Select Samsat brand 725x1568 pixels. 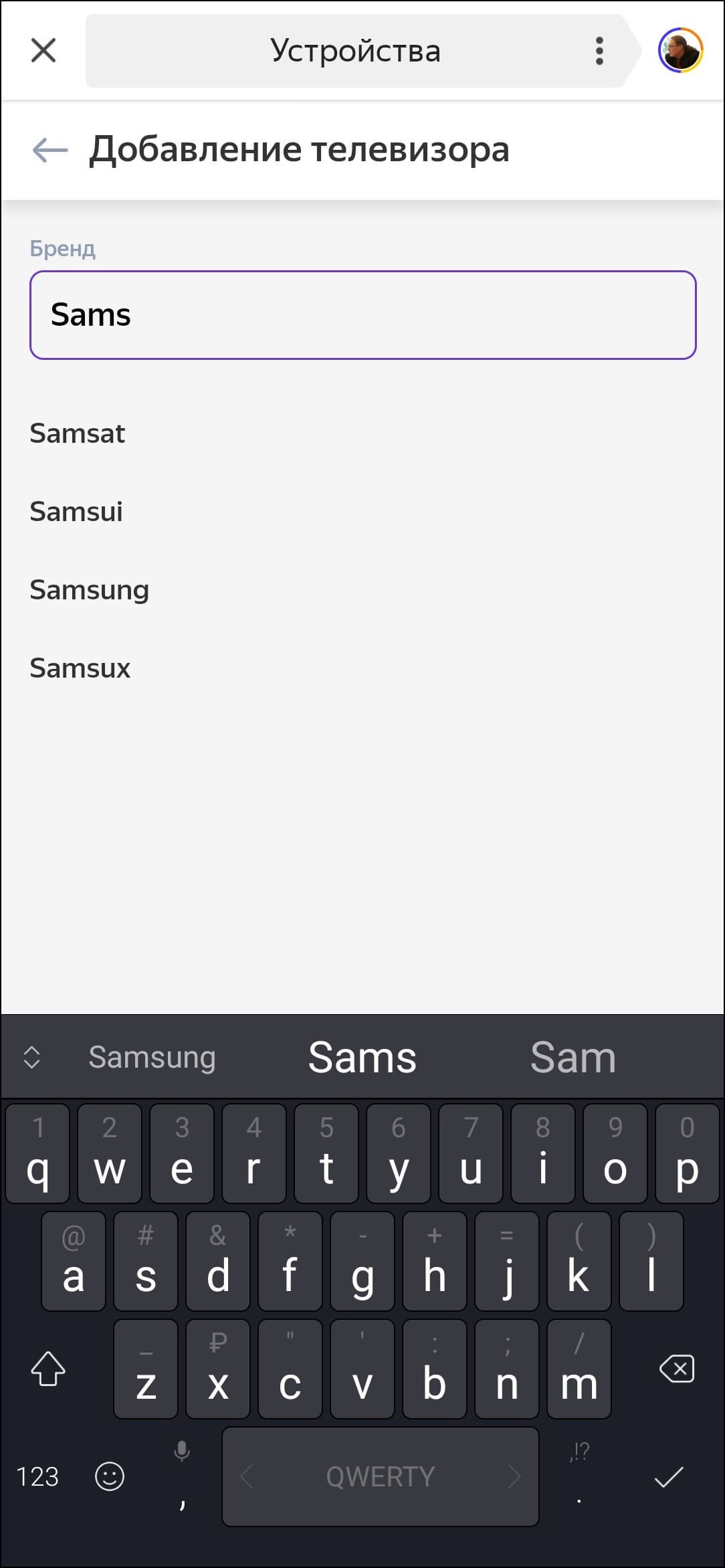pyautogui.click(x=77, y=433)
